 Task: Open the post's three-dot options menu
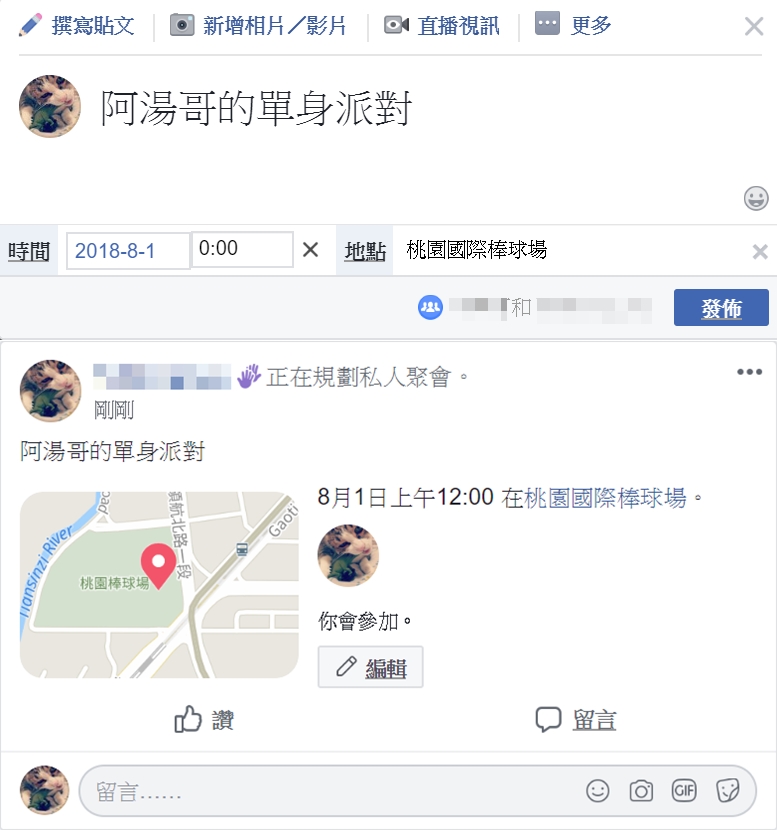click(x=749, y=372)
